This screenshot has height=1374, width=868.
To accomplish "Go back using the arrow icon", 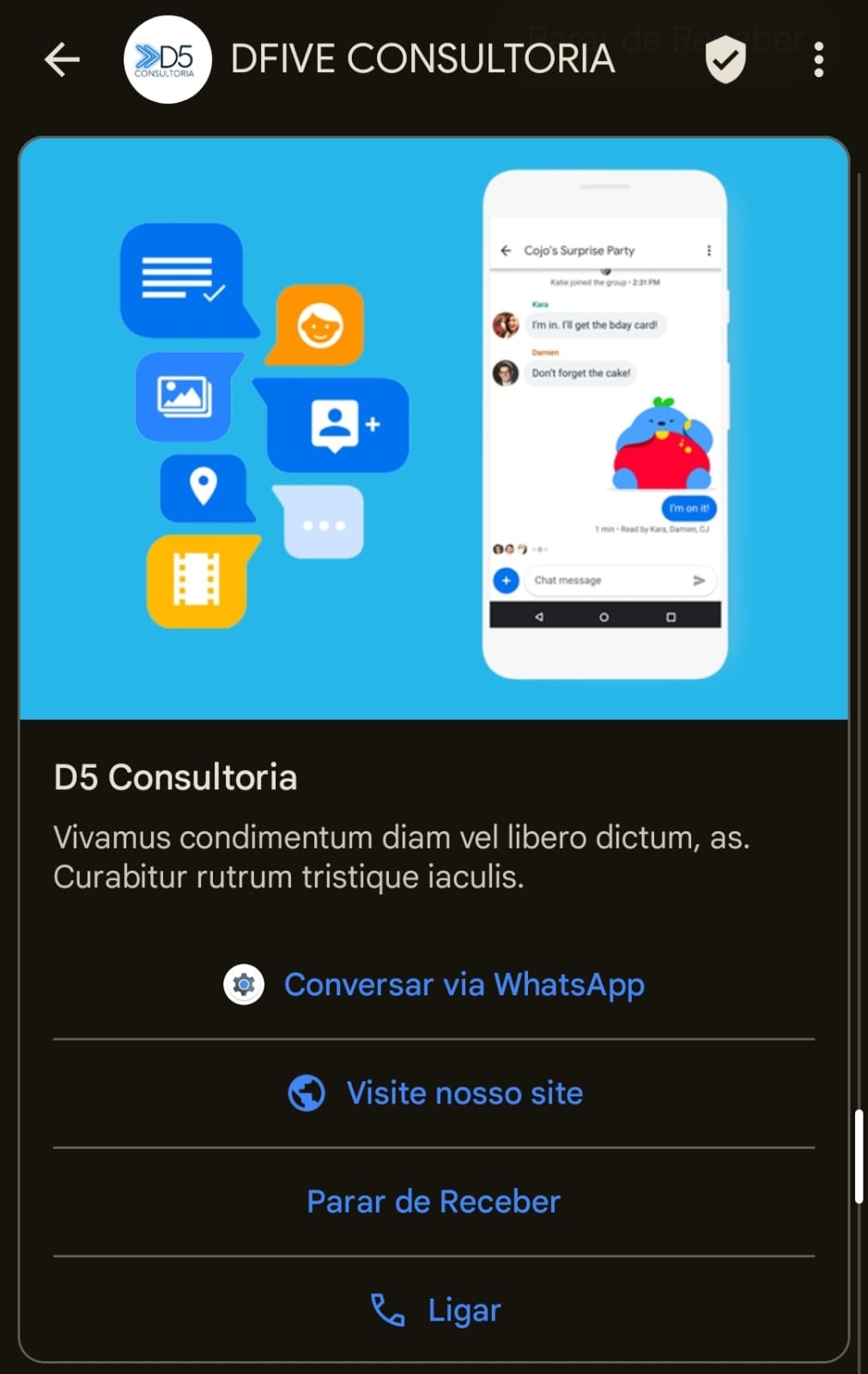I will [x=62, y=60].
